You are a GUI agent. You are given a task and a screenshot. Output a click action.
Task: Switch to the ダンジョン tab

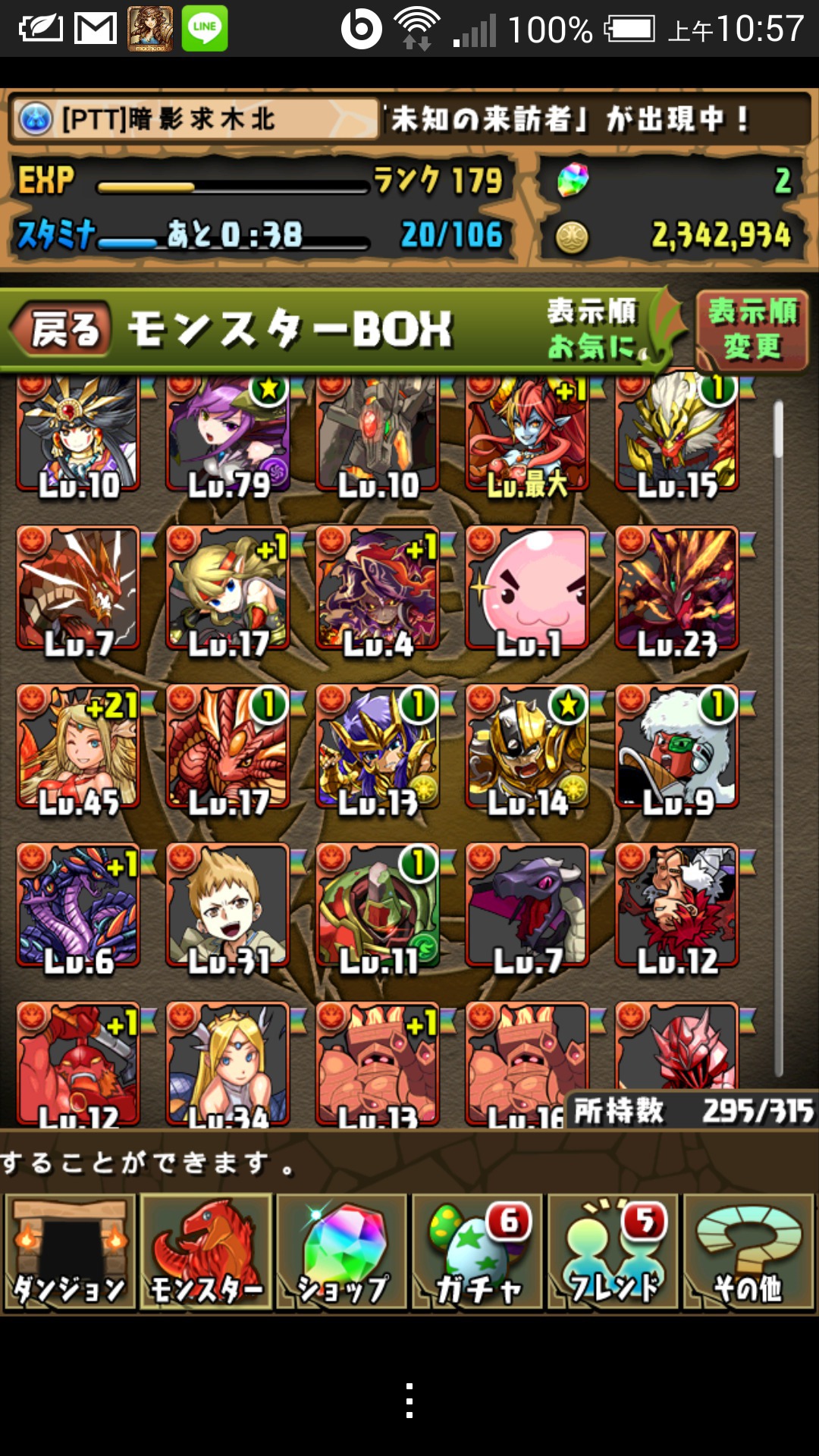(70, 1253)
